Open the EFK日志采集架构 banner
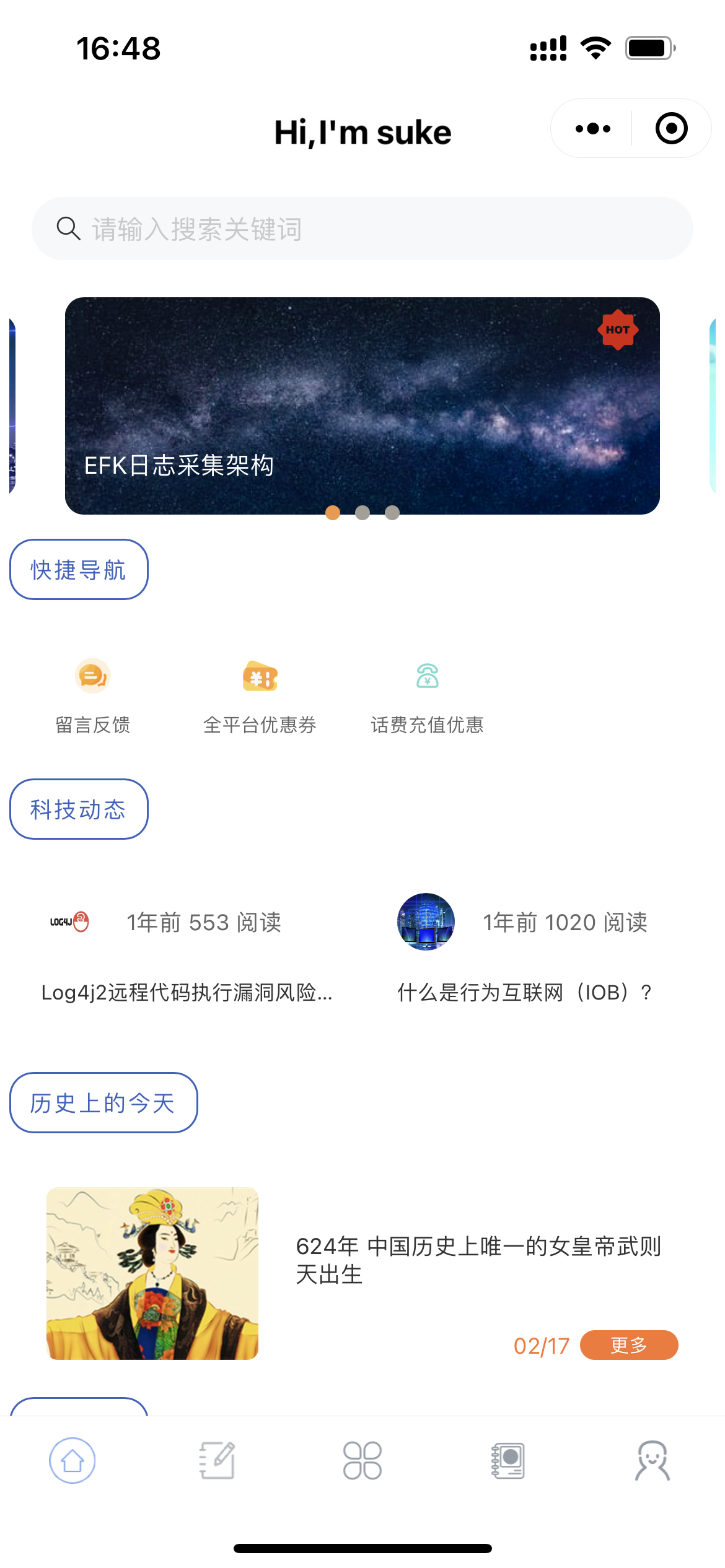 362,405
